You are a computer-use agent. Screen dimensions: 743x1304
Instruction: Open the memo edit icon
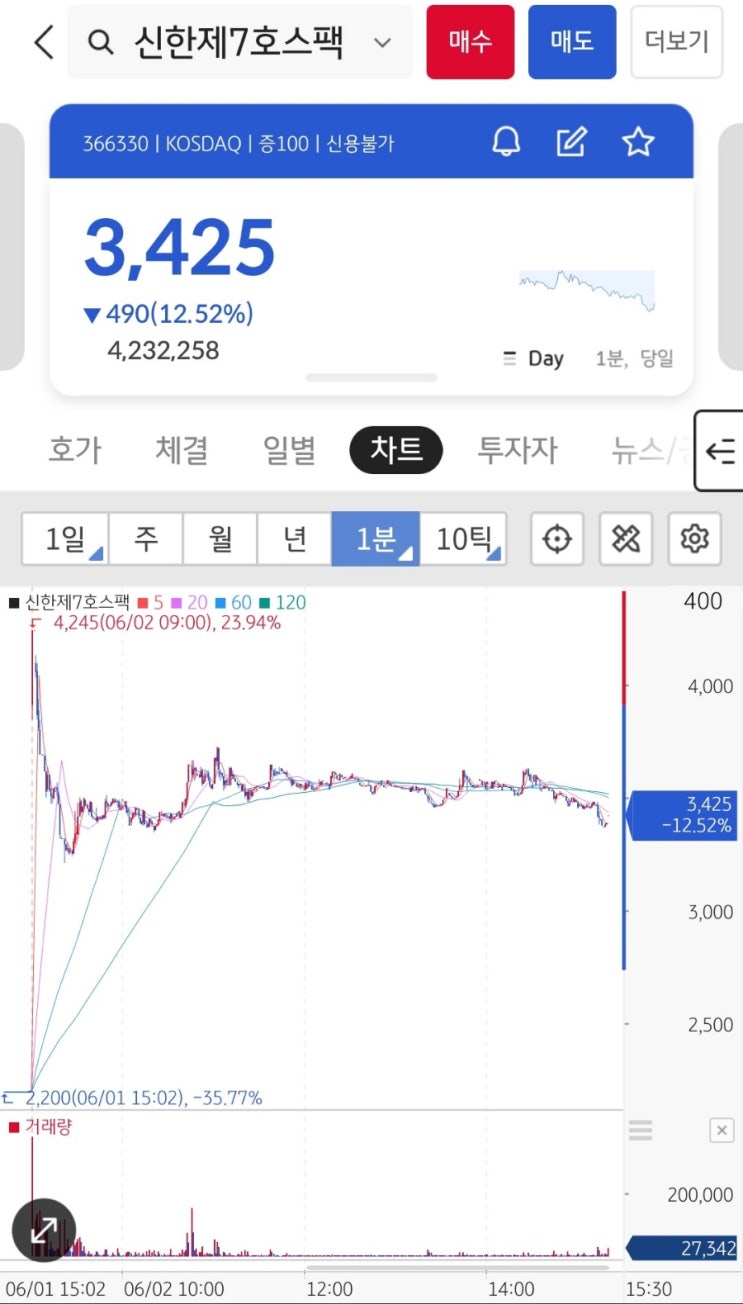[571, 143]
